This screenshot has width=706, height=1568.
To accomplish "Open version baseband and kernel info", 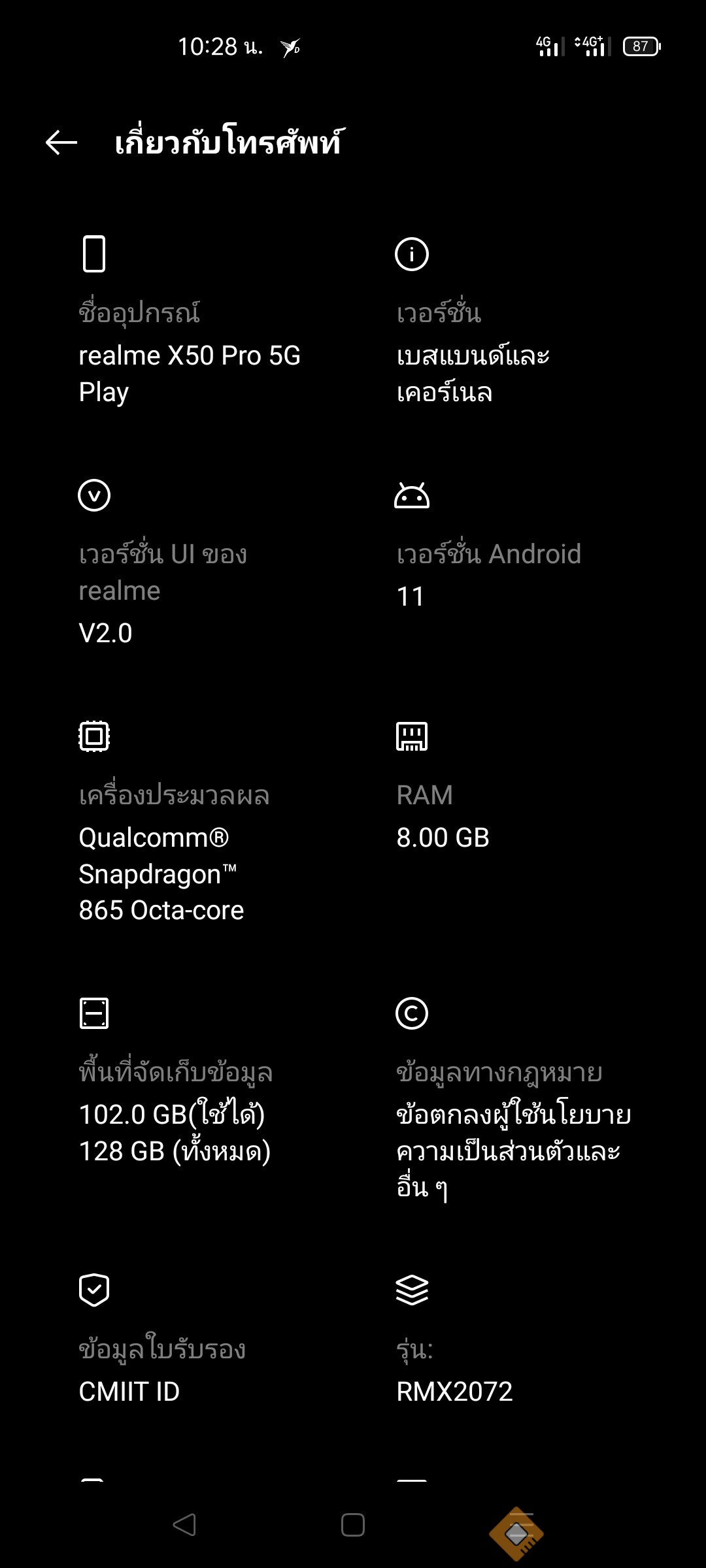I will coord(474,356).
